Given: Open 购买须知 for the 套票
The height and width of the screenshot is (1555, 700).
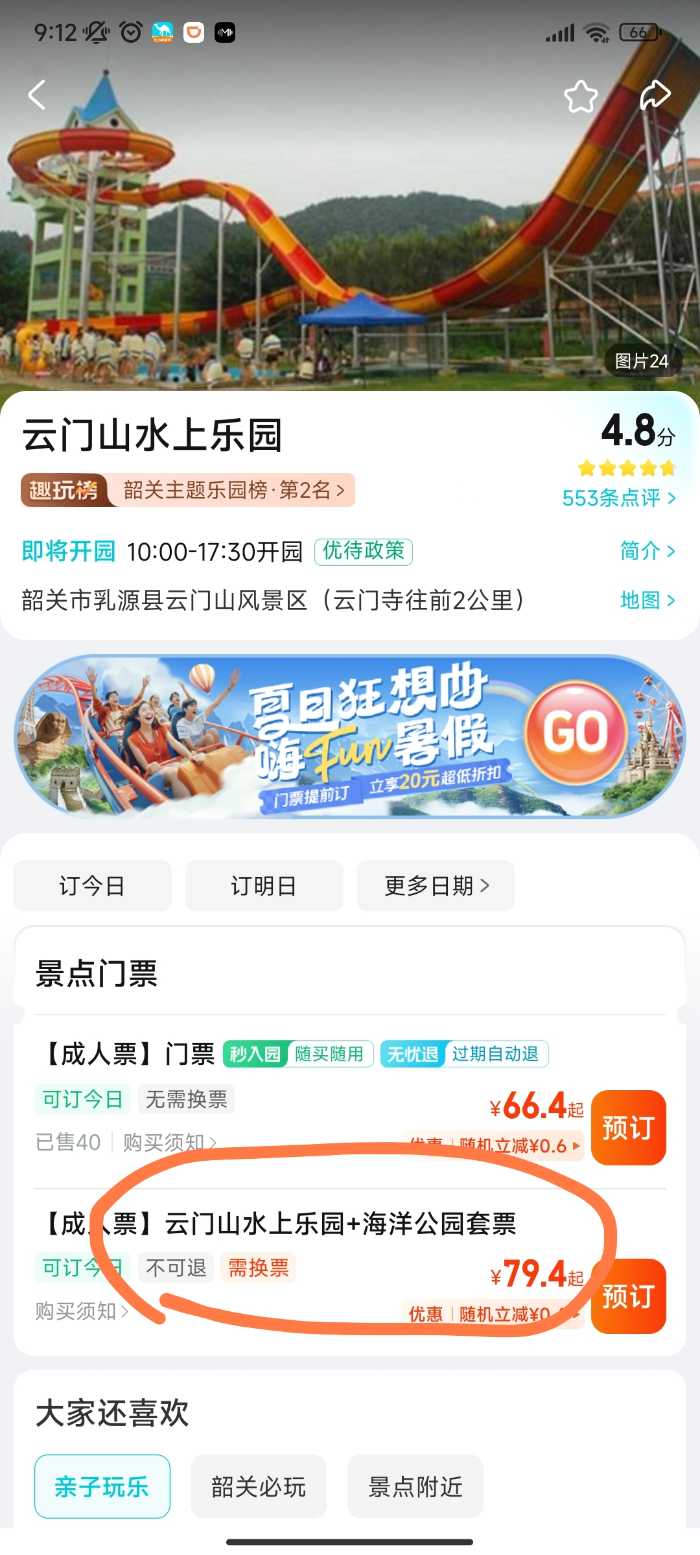Looking at the screenshot, I should point(82,1311).
